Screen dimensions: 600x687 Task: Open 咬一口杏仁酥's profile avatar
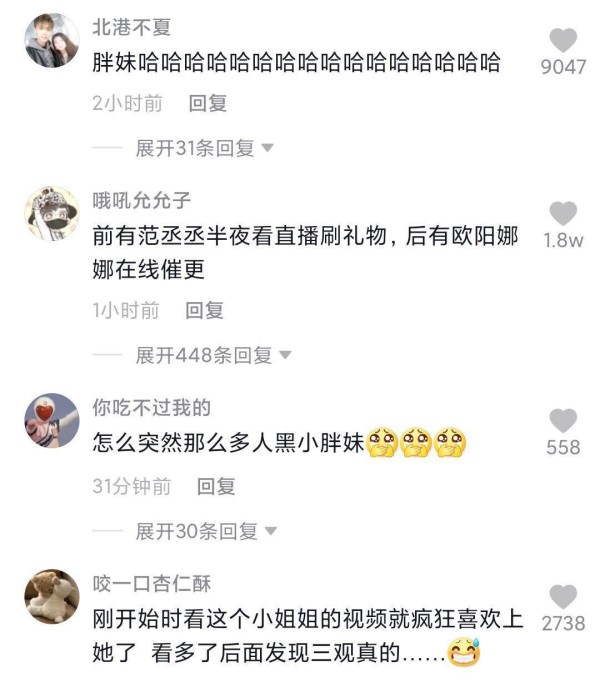click(x=51, y=597)
